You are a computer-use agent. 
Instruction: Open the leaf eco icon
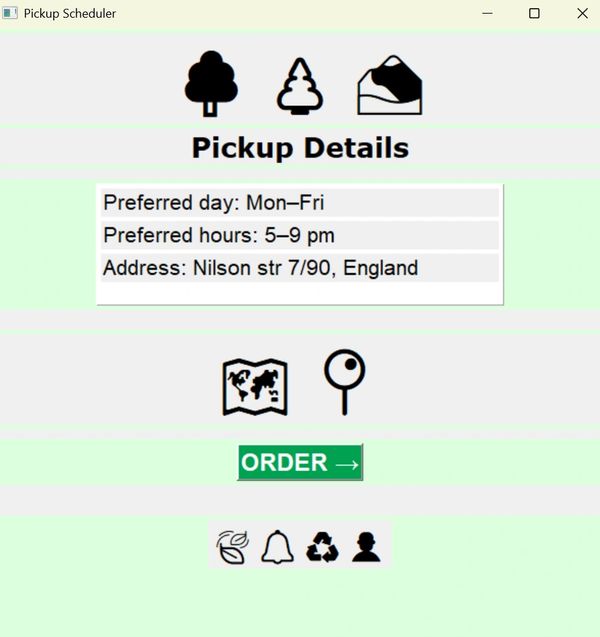[232, 547]
